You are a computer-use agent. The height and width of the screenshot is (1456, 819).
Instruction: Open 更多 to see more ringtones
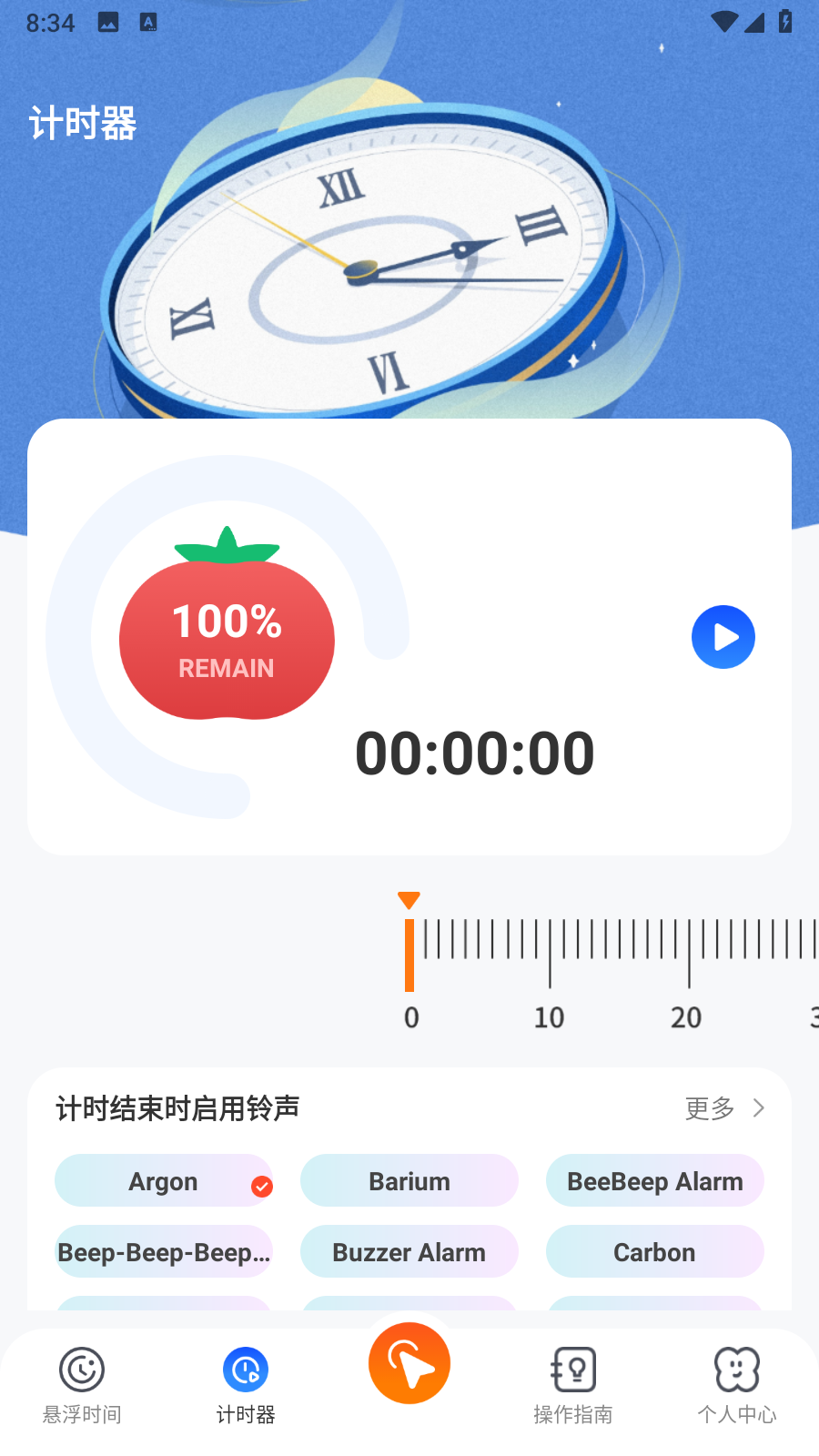click(x=724, y=1108)
